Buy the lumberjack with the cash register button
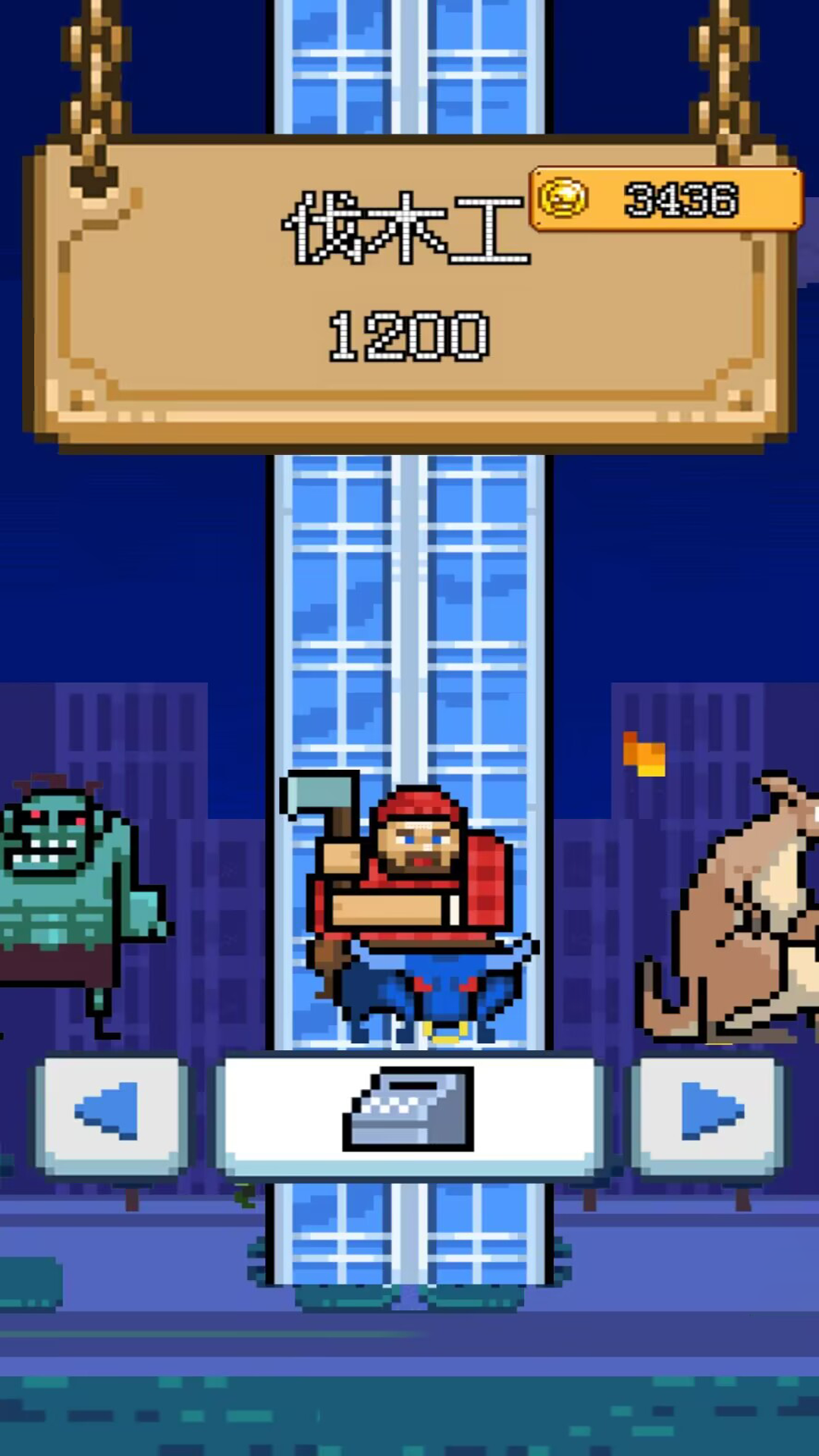819x1456 pixels. [x=409, y=1113]
